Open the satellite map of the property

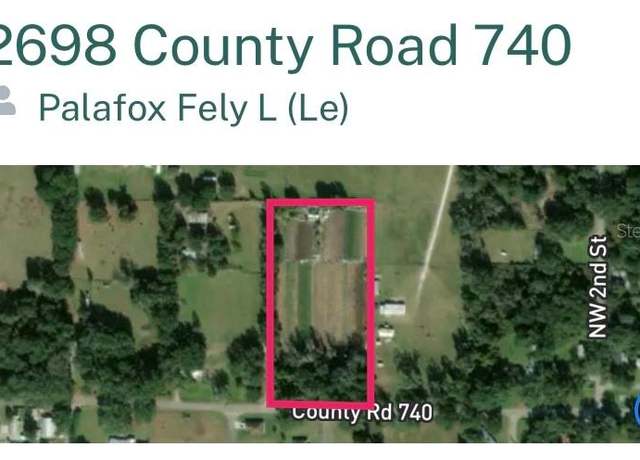(320, 303)
